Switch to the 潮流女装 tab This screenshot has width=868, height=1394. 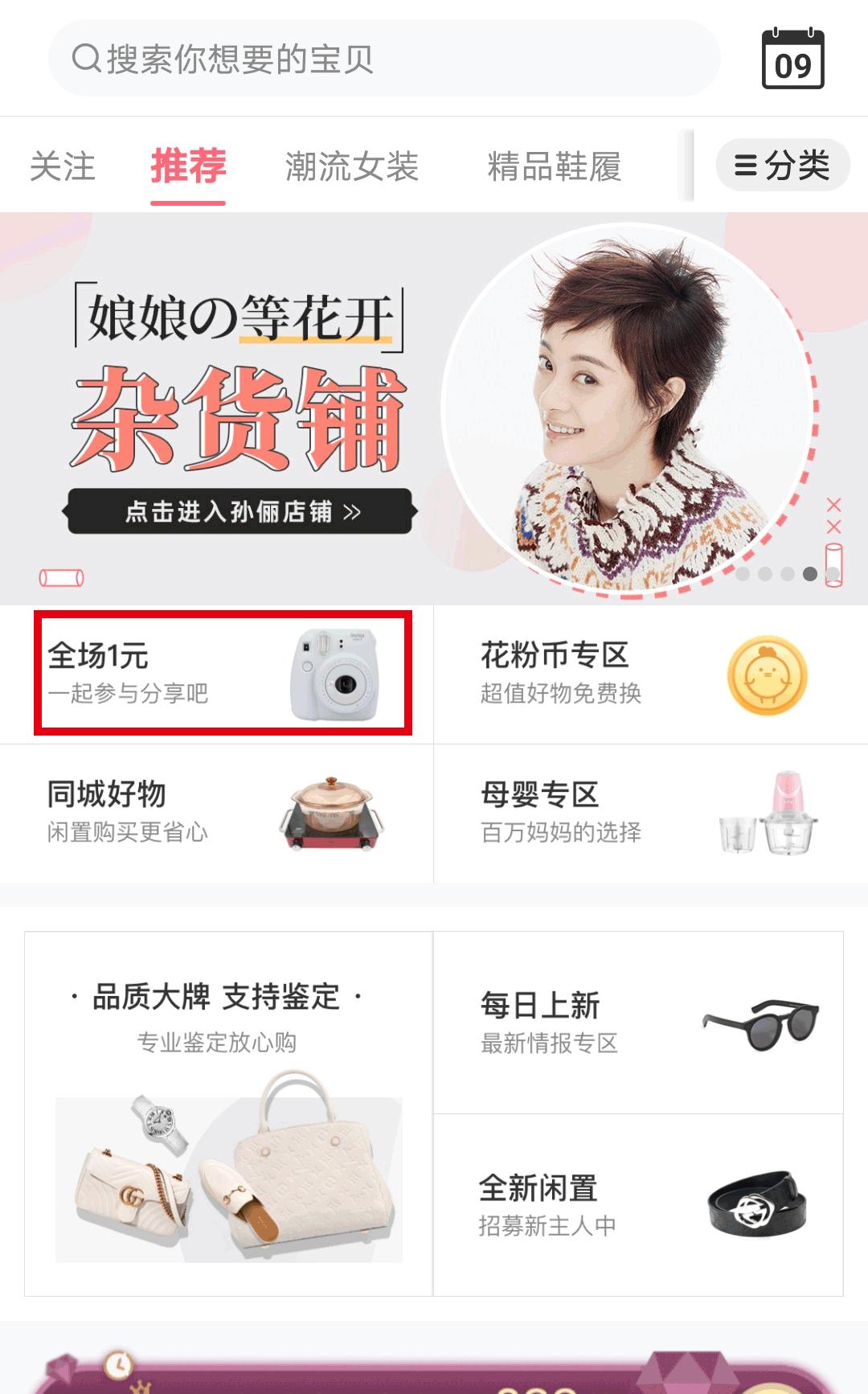[352, 167]
